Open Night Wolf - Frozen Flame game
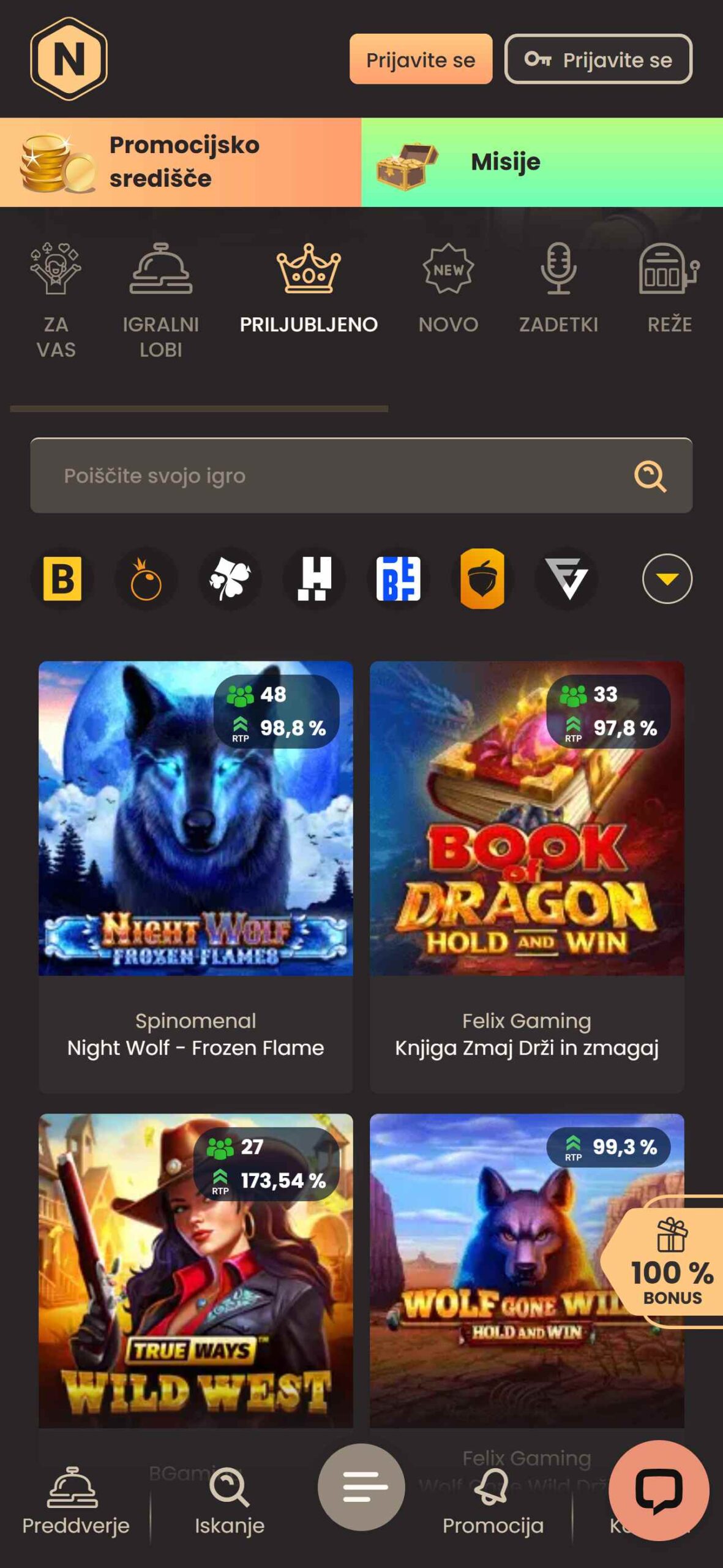723x1568 pixels. click(195, 876)
